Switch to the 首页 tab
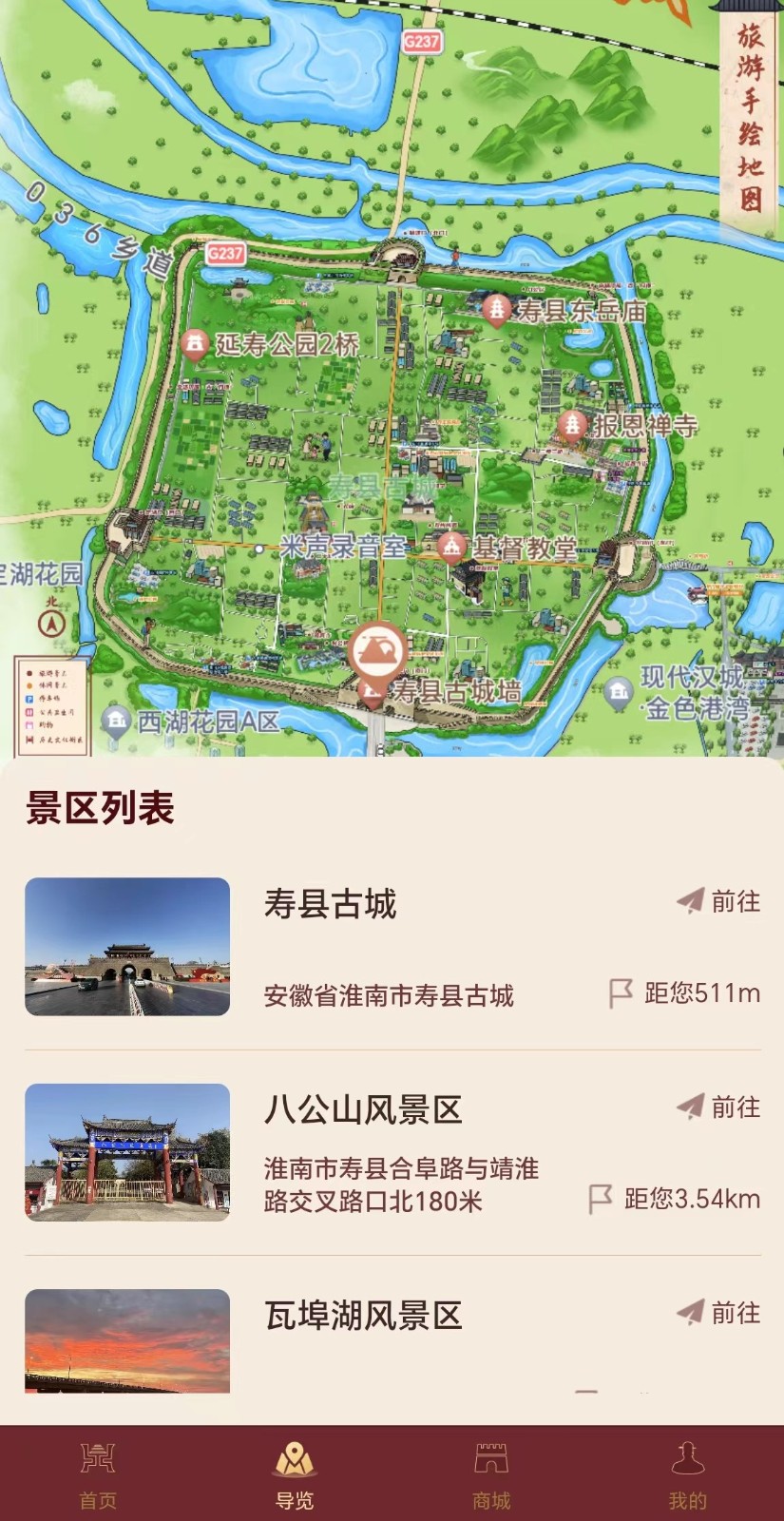The image size is (784, 1521). click(98, 1474)
